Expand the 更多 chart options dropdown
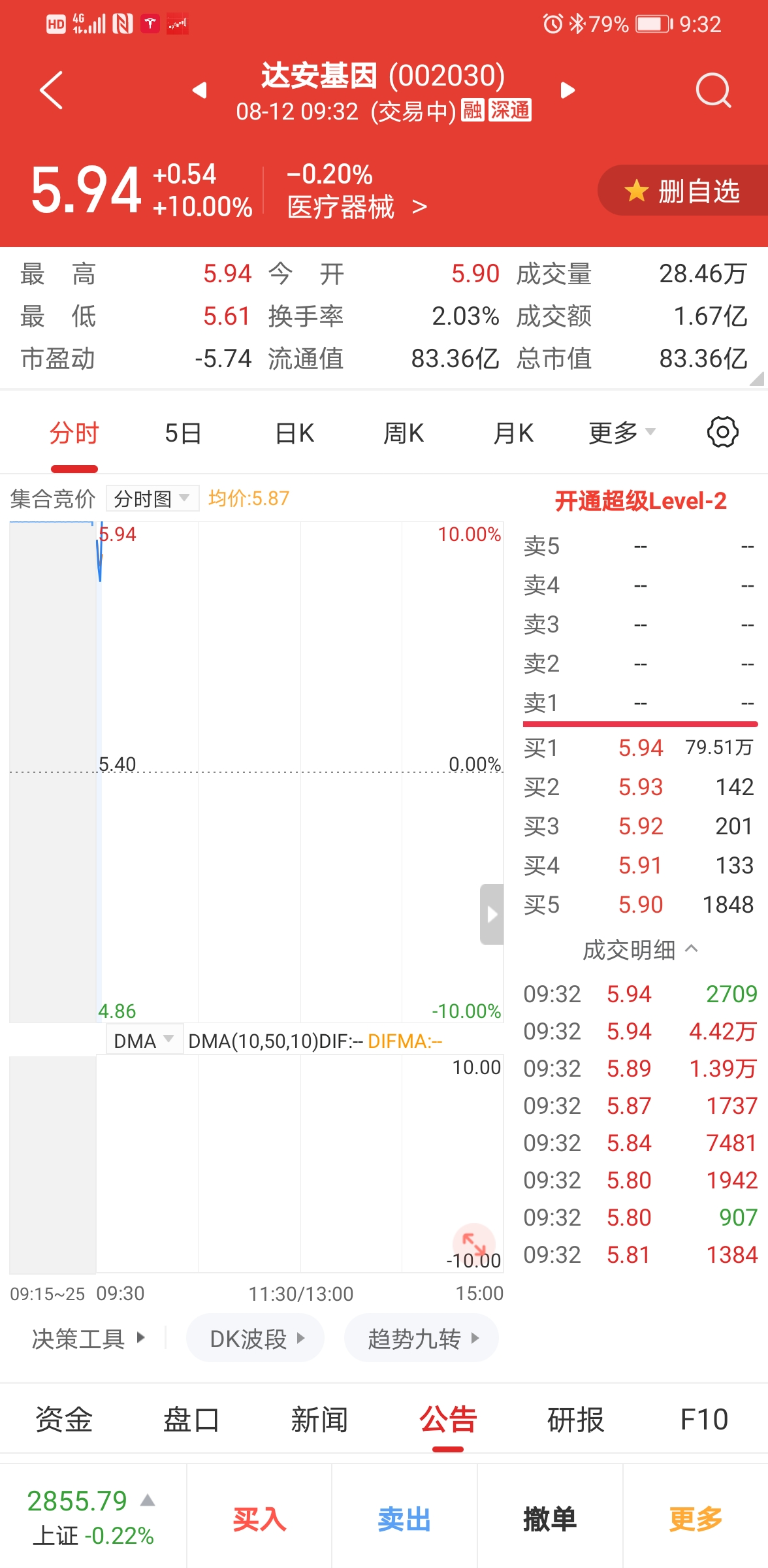This screenshot has width=768, height=1568. coord(622,433)
